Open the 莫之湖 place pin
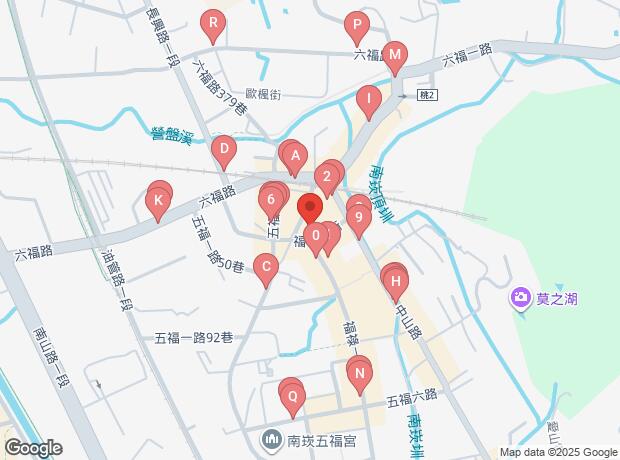Image resolution: width=620 pixels, height=460 pixels. pos(520,298)
